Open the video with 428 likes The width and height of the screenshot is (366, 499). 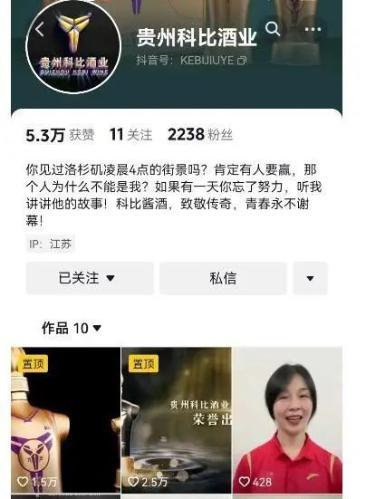point(287,420)
